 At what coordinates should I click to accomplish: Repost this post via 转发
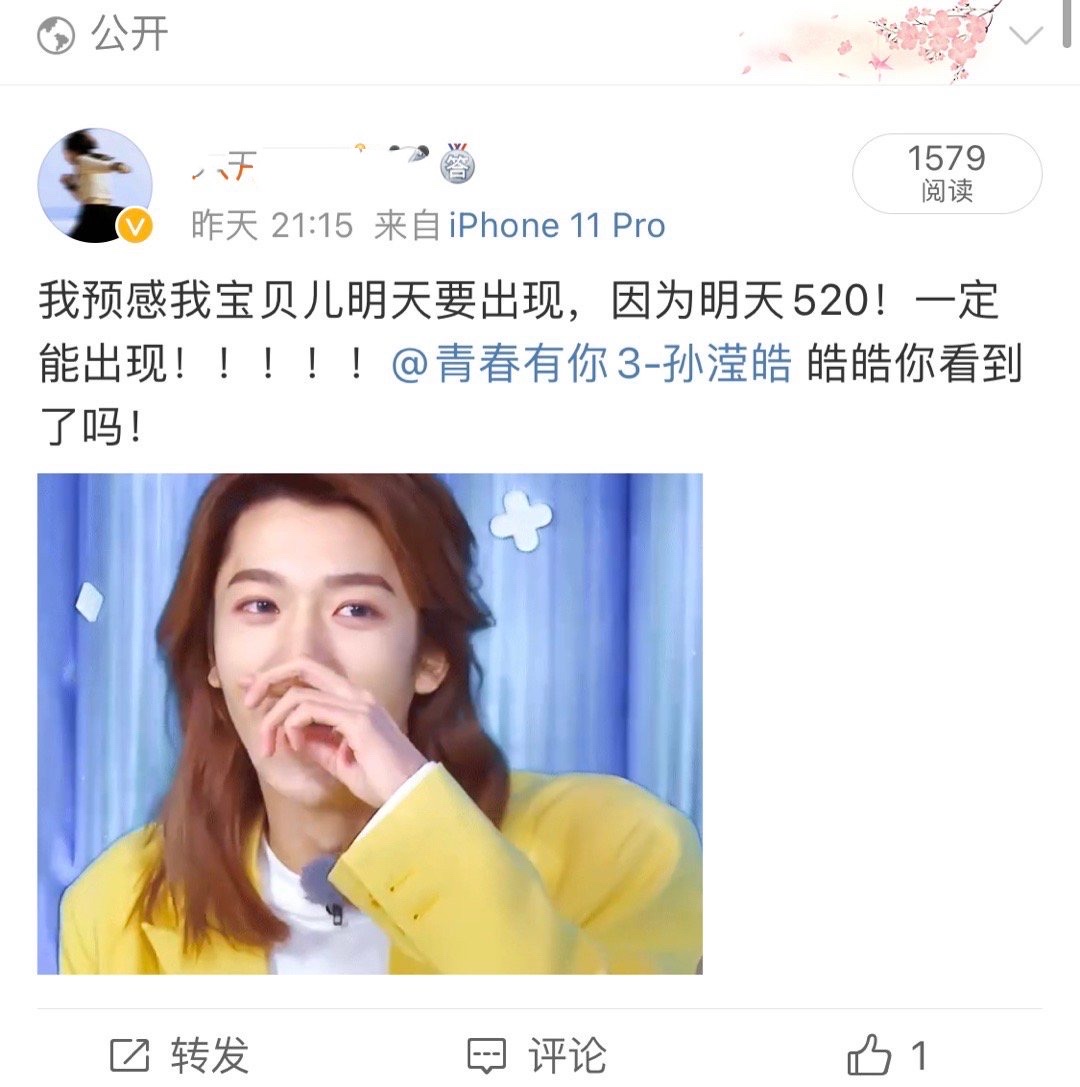[179, 1055]
